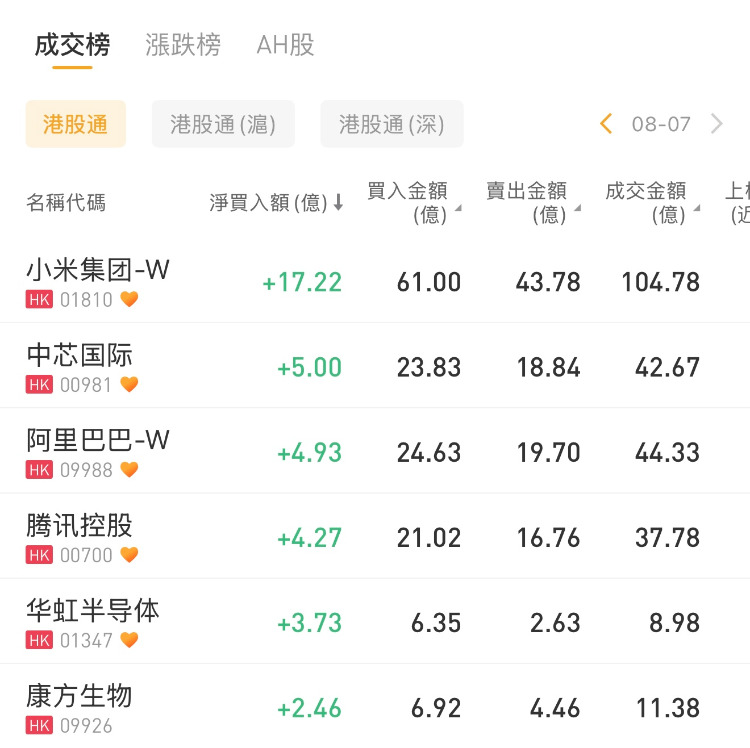Go to the previous date arrow
This screenshot has height=748, width=750.
pos(606,124)
